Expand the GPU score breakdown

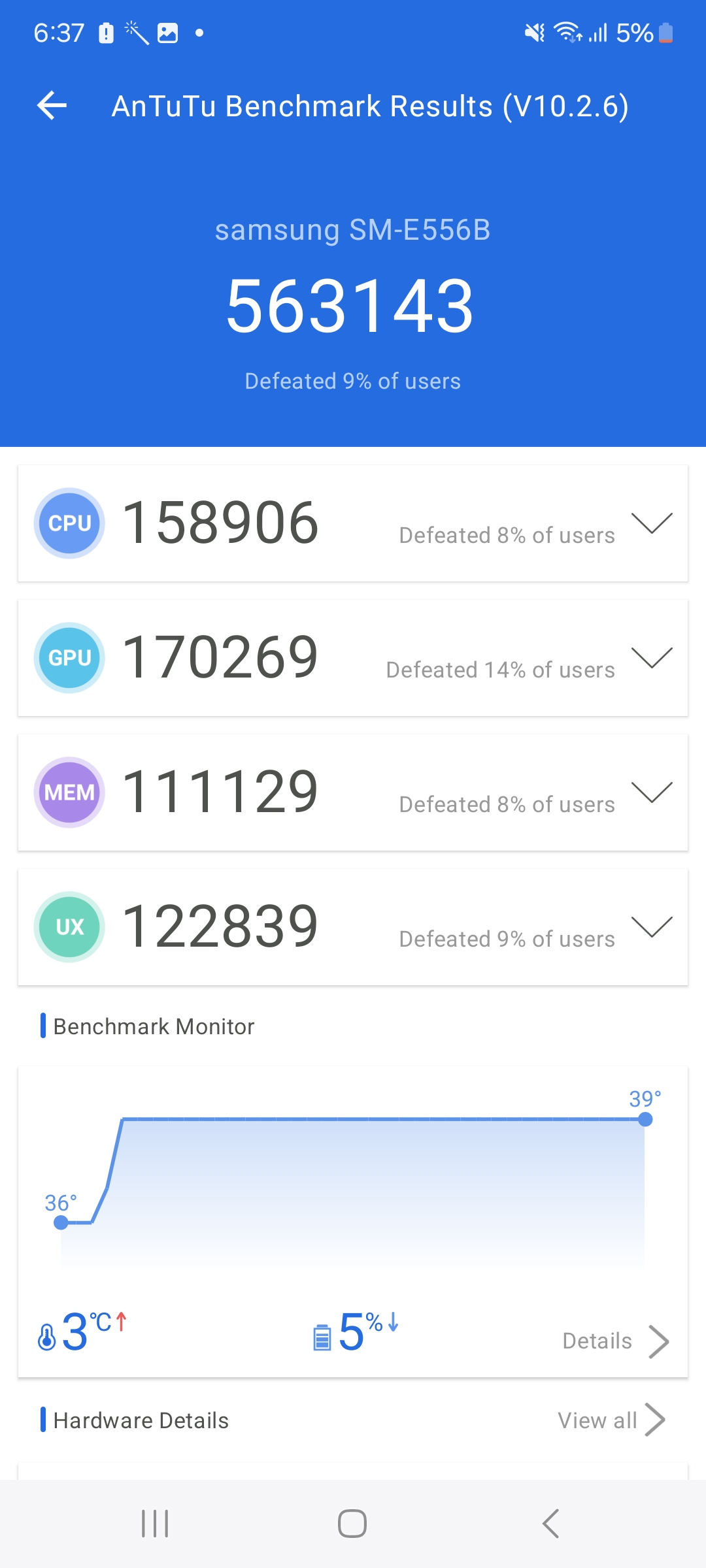(x=652, y=658)
